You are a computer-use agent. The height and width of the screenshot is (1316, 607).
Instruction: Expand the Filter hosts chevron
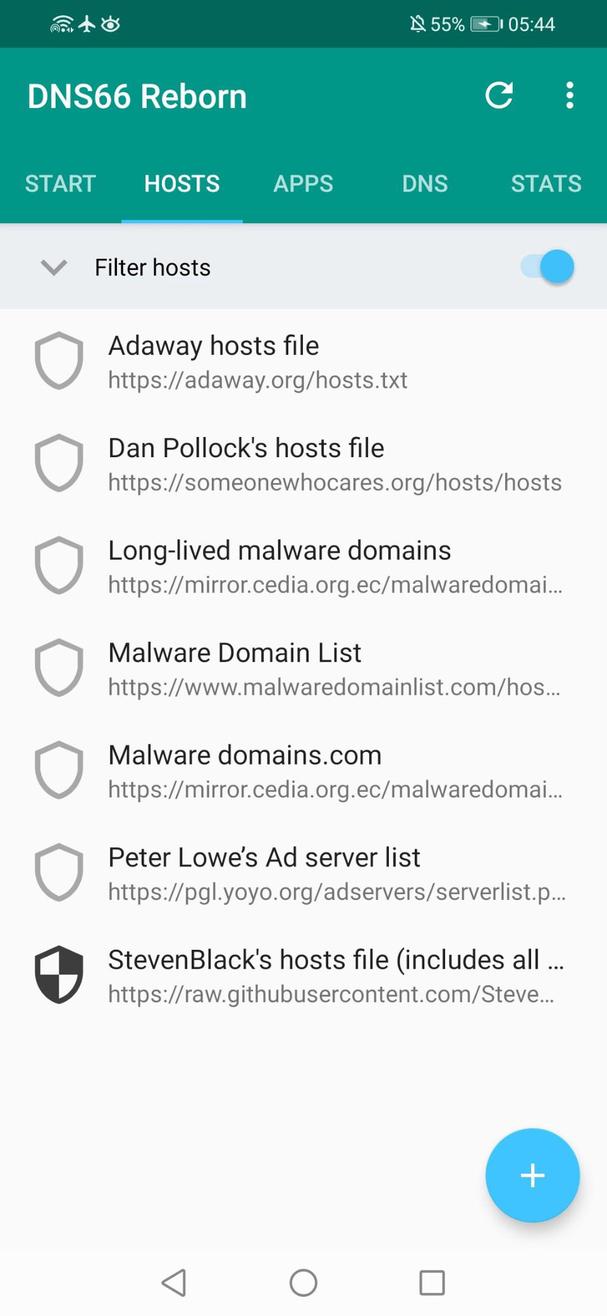(x=54, y=267)
